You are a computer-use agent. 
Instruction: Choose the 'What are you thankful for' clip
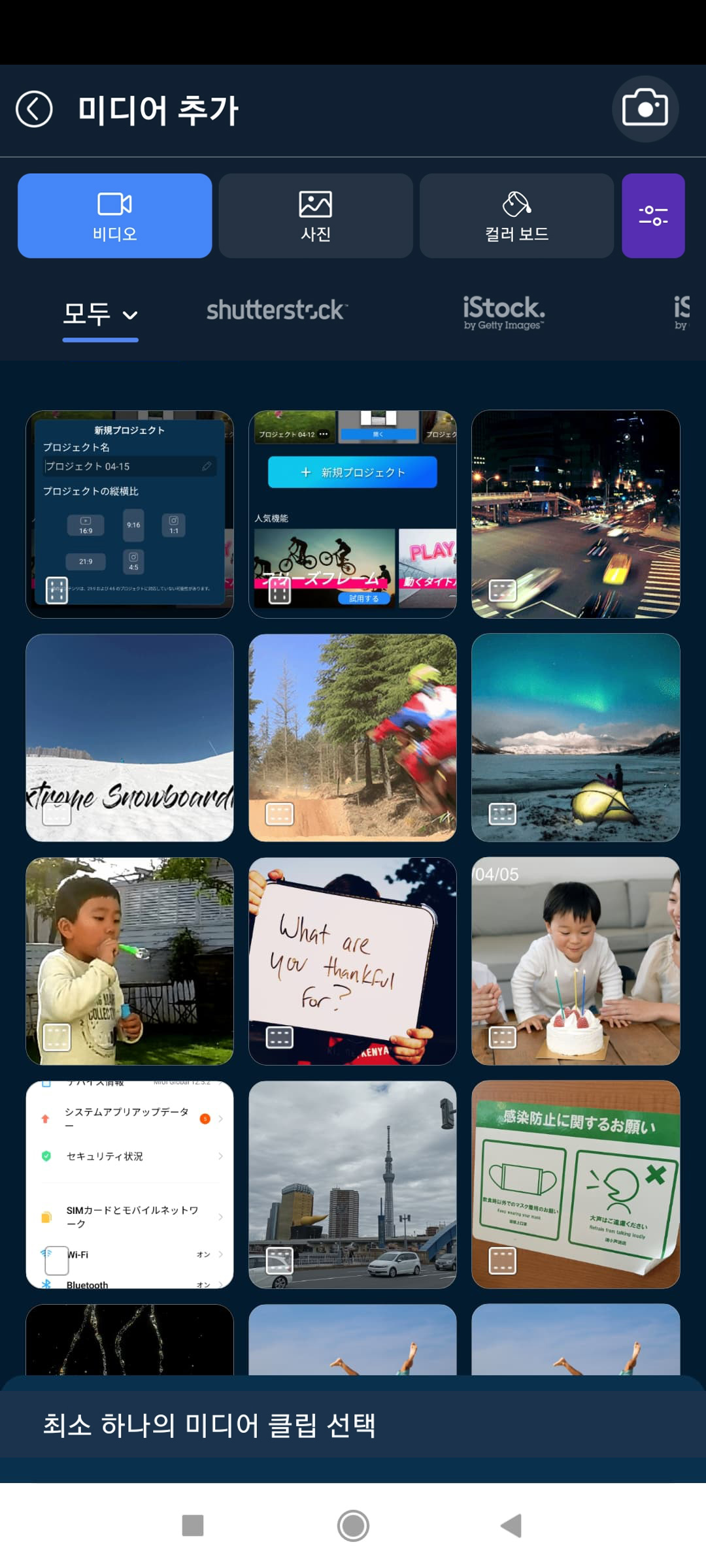pyautogui.click(x=352, y=961)
